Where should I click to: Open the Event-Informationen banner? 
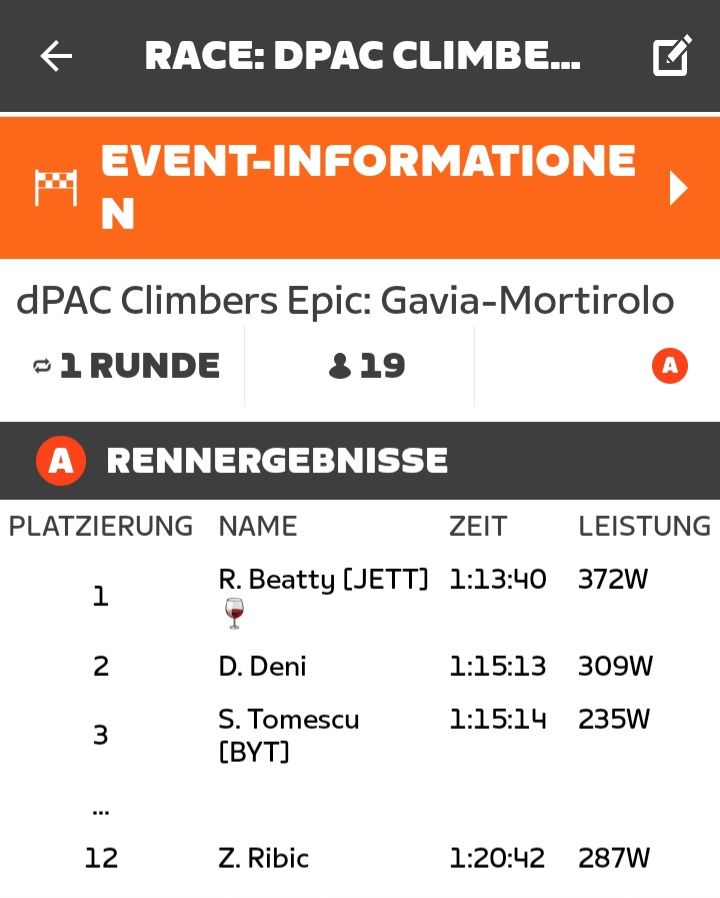pyautogui.click(x=360, y=188)
